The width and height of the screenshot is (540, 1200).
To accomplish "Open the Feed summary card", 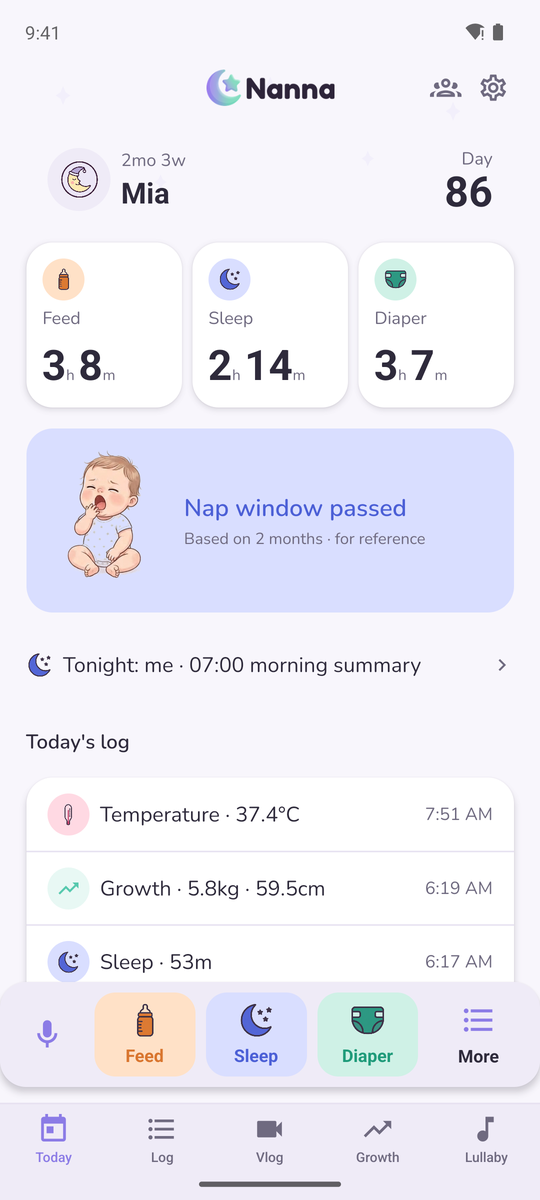I will (x=104, y=325).
